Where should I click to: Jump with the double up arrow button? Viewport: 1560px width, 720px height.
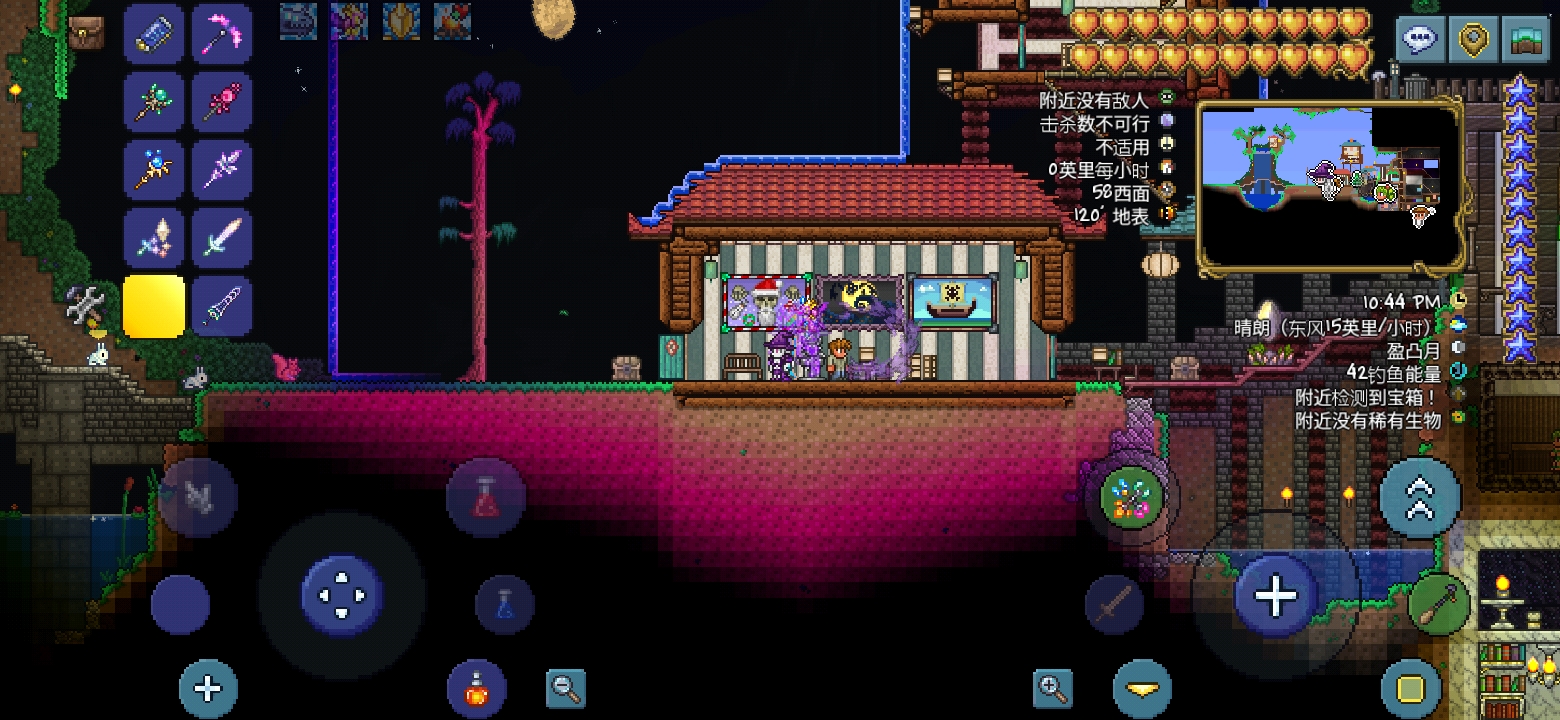pos(1419,498)
